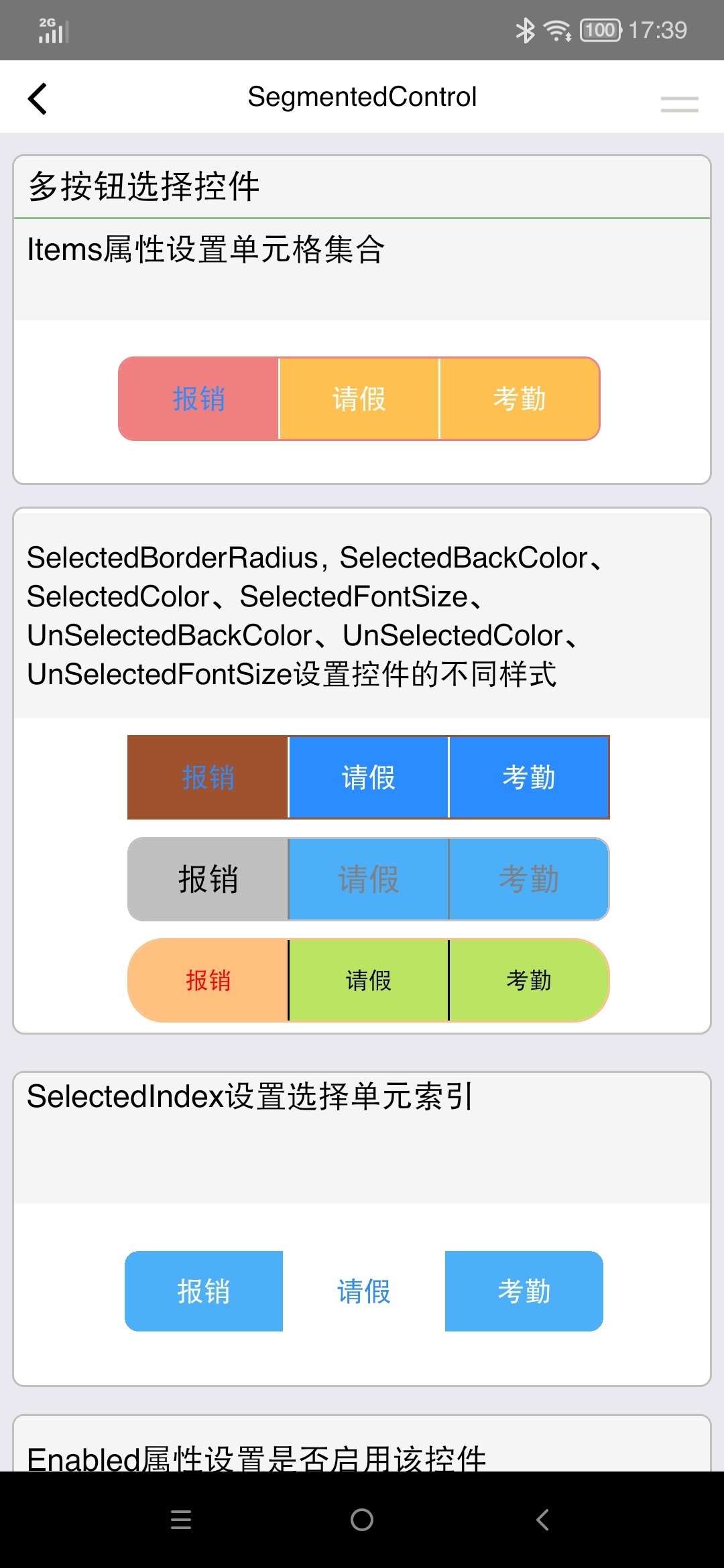
Task: Select 报销 in the pink-orange segmented control
Action: [x=198, y=399]
